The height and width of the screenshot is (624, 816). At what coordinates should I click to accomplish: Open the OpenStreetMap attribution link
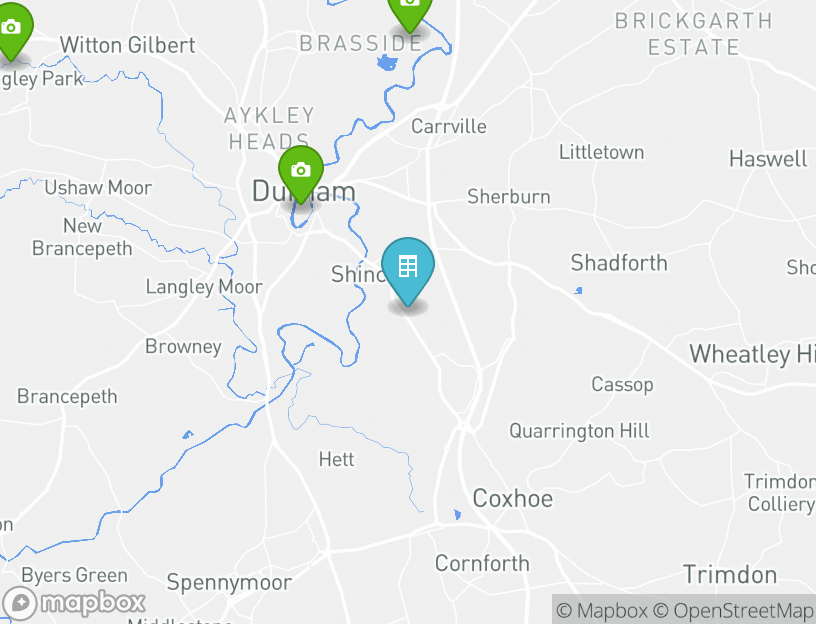(x=734, y=610)
